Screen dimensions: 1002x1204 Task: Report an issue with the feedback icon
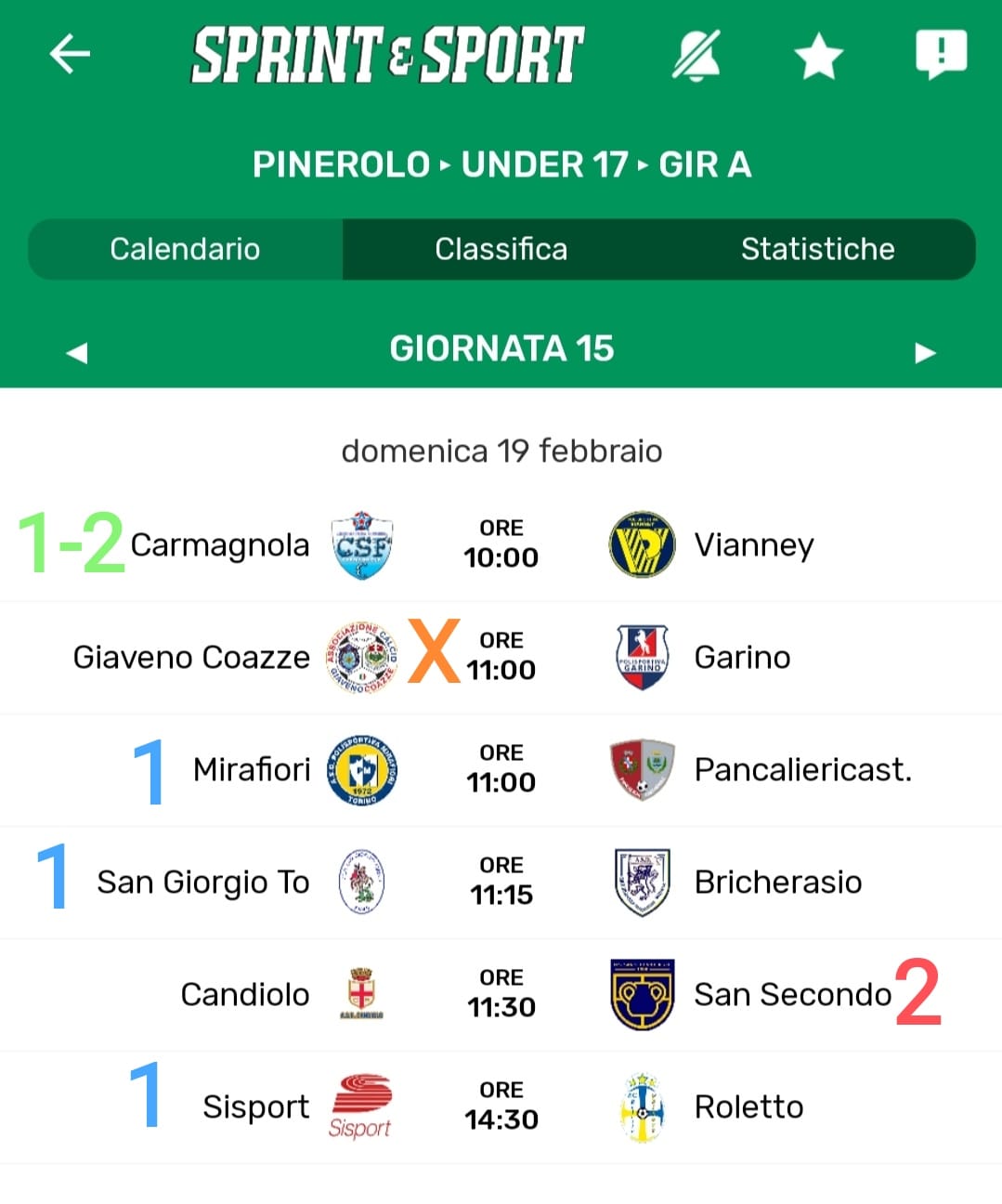[941, 54]
